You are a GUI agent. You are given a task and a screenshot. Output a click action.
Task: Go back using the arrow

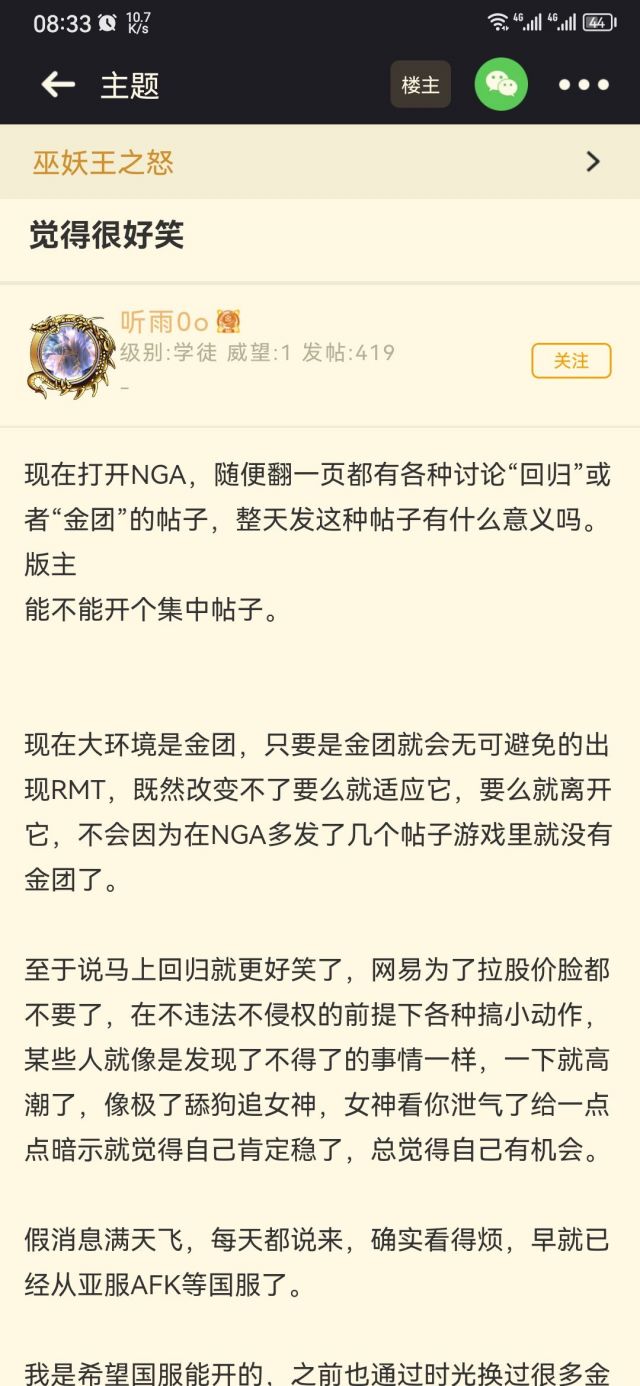click(x=58, y=85)
